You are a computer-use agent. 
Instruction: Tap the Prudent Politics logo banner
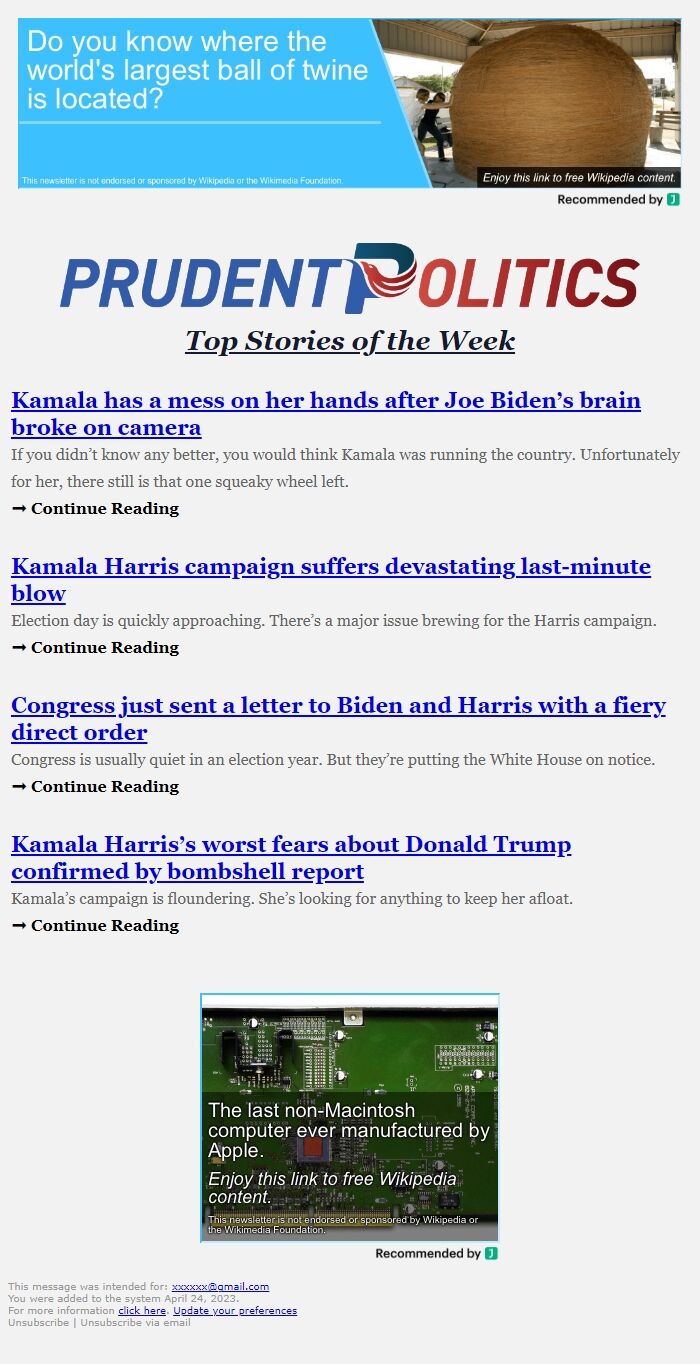349,277
